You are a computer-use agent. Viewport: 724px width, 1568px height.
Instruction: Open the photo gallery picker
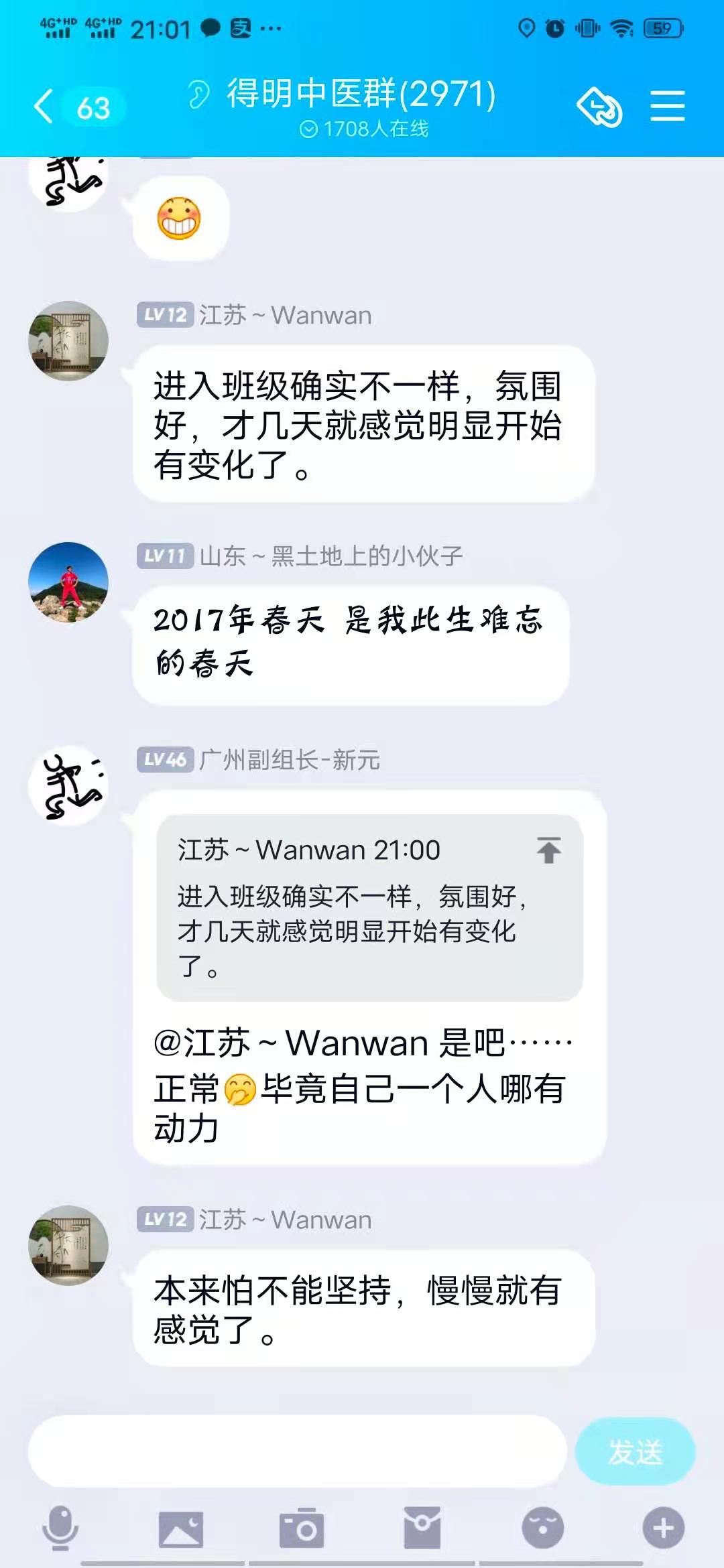181,1528
